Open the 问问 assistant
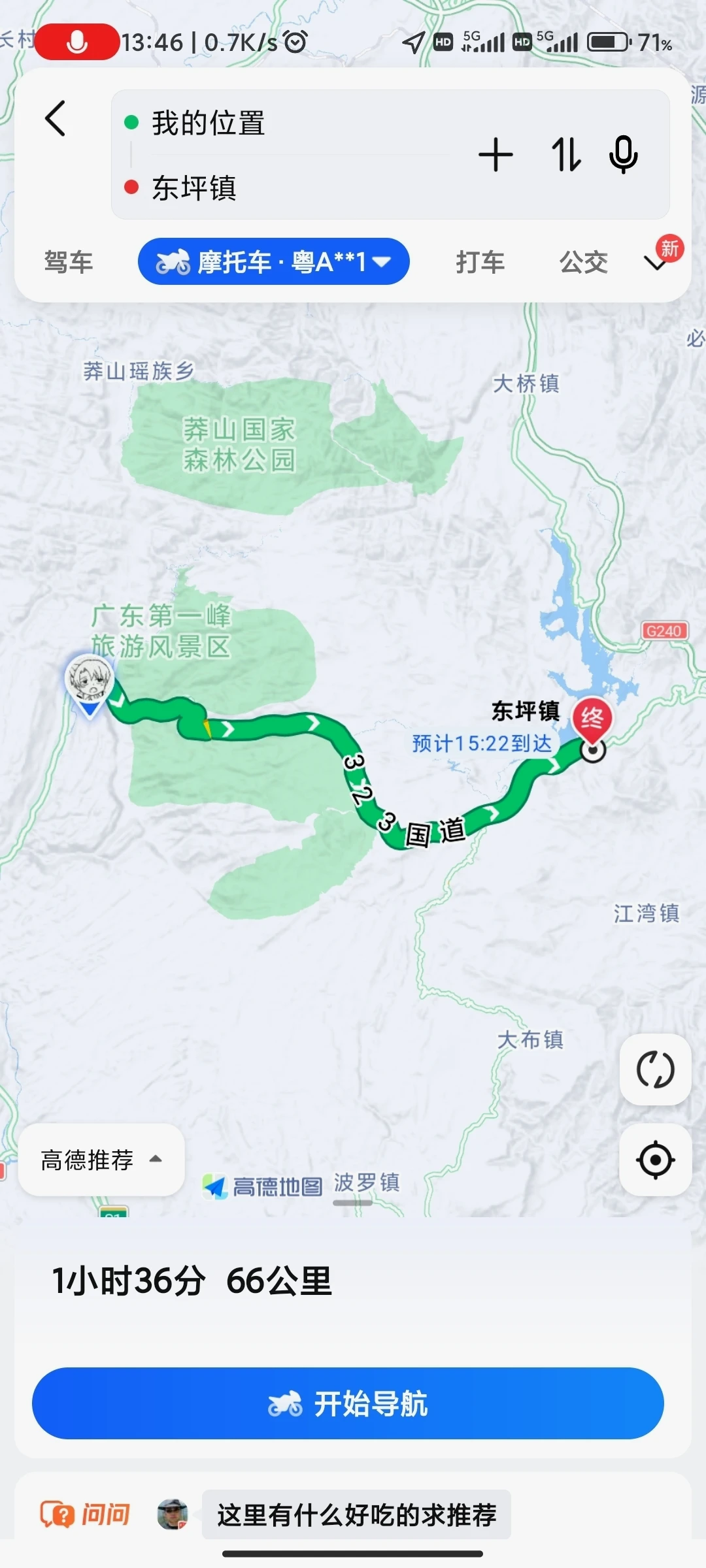This screenshot has width=706, height=1568. [x=86, y=1514]
